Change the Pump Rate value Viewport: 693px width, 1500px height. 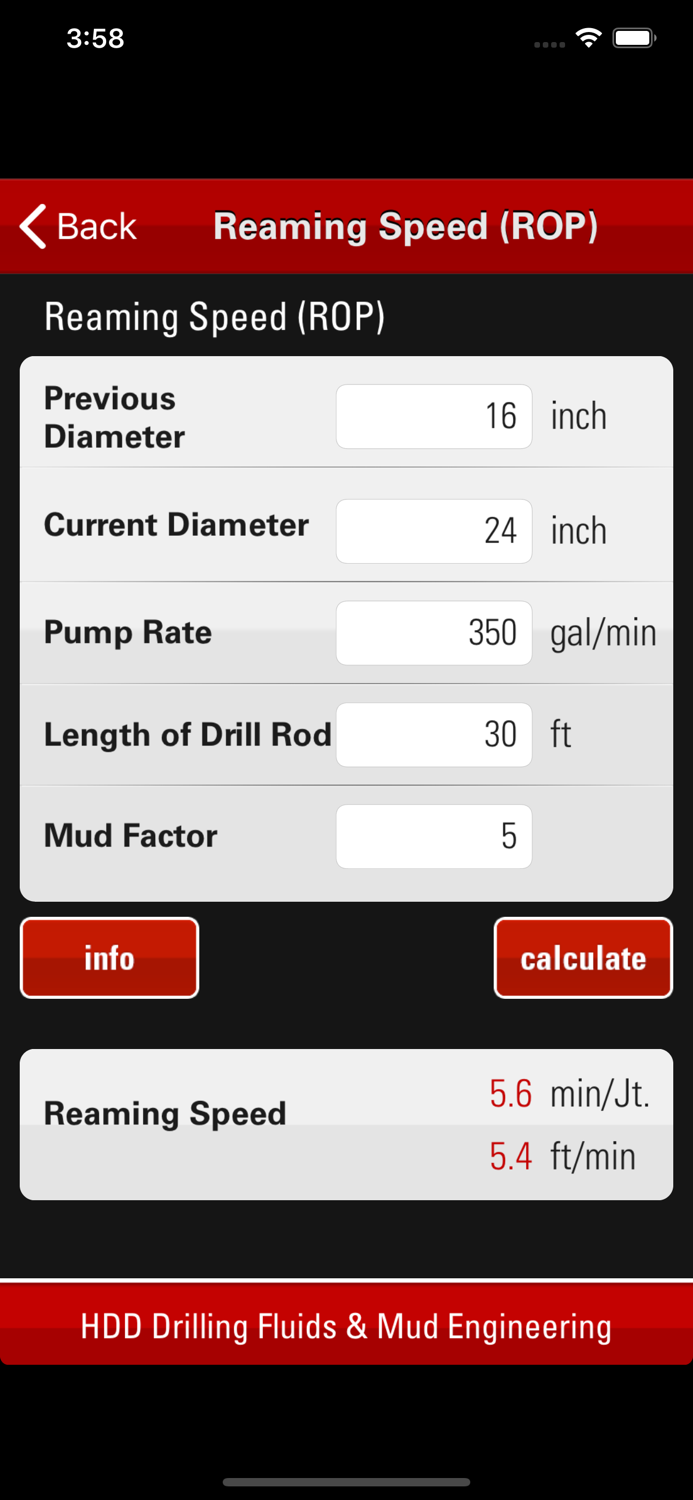click(x=434, y=633)
